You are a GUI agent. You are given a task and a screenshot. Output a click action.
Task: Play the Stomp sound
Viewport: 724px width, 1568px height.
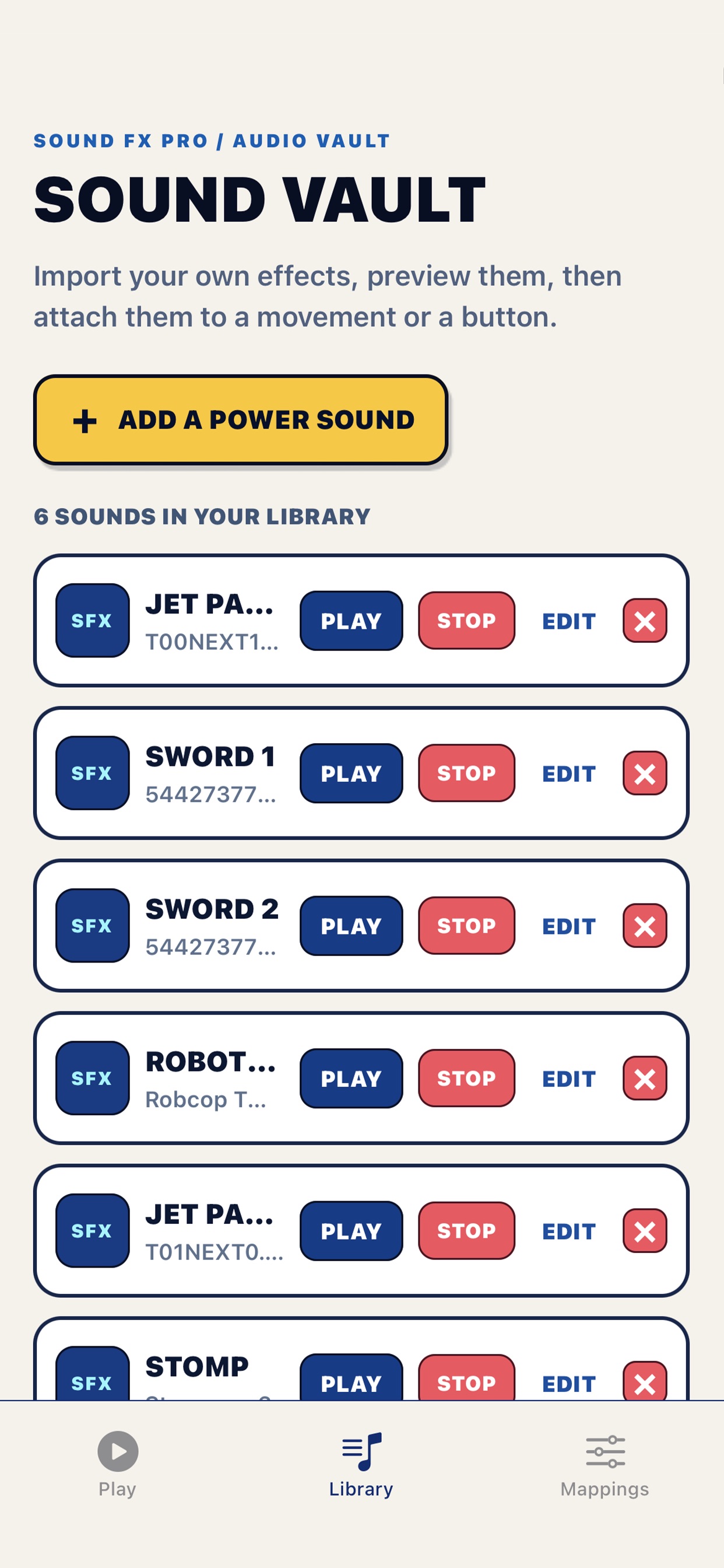(x=351, y=1377)
